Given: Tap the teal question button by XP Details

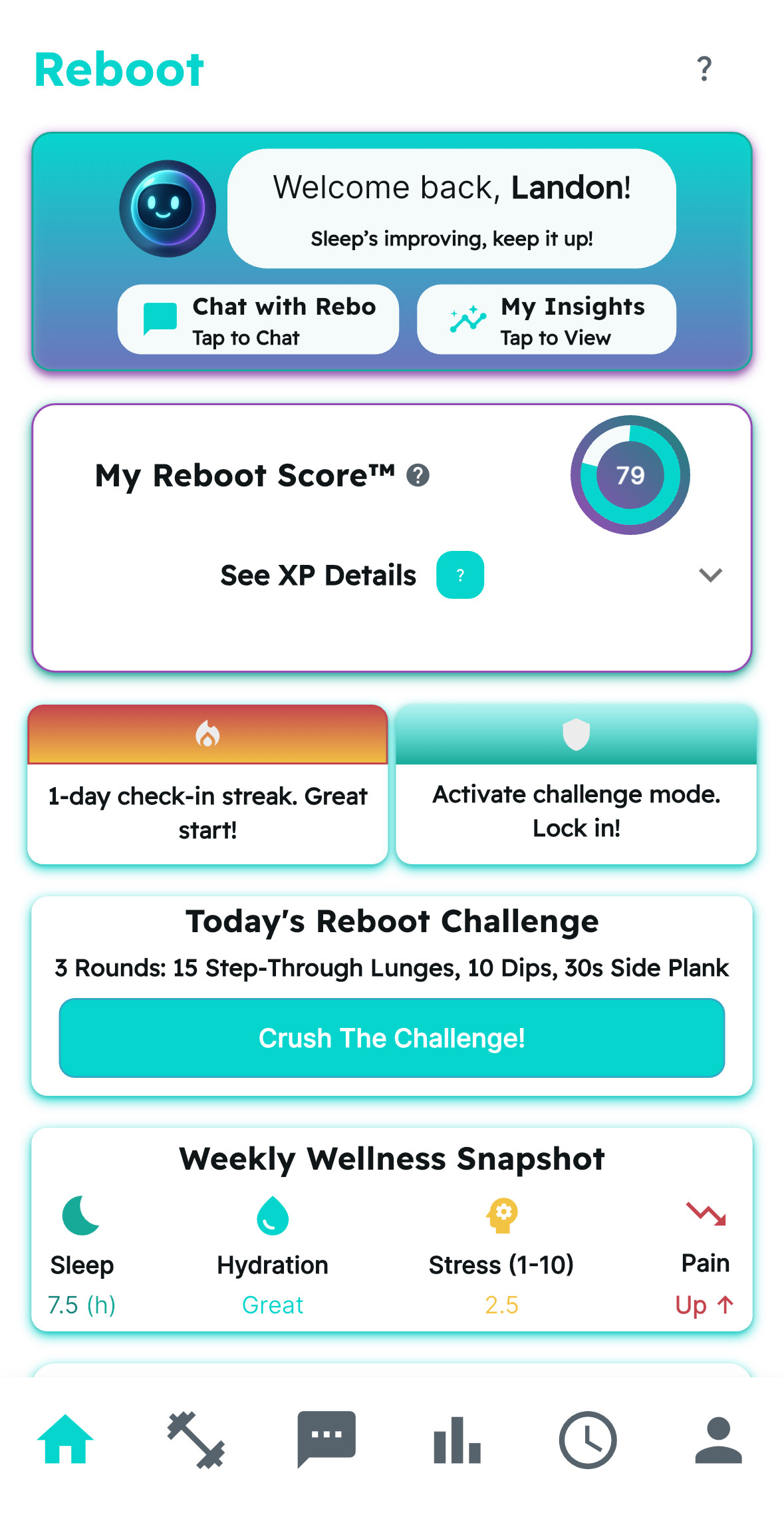Looking at the screenshot, I should pyautogui.click(x=459, y=575).
